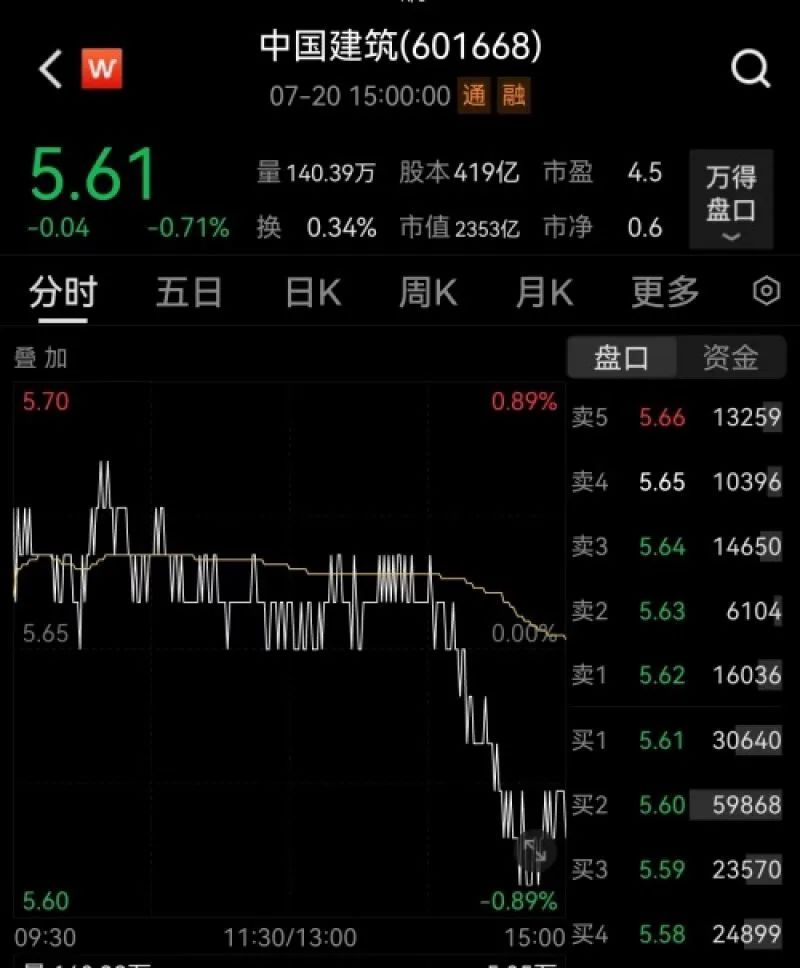Show the 日K chart
This screenshot has height=968, width=800.
[x=313, y=293]
